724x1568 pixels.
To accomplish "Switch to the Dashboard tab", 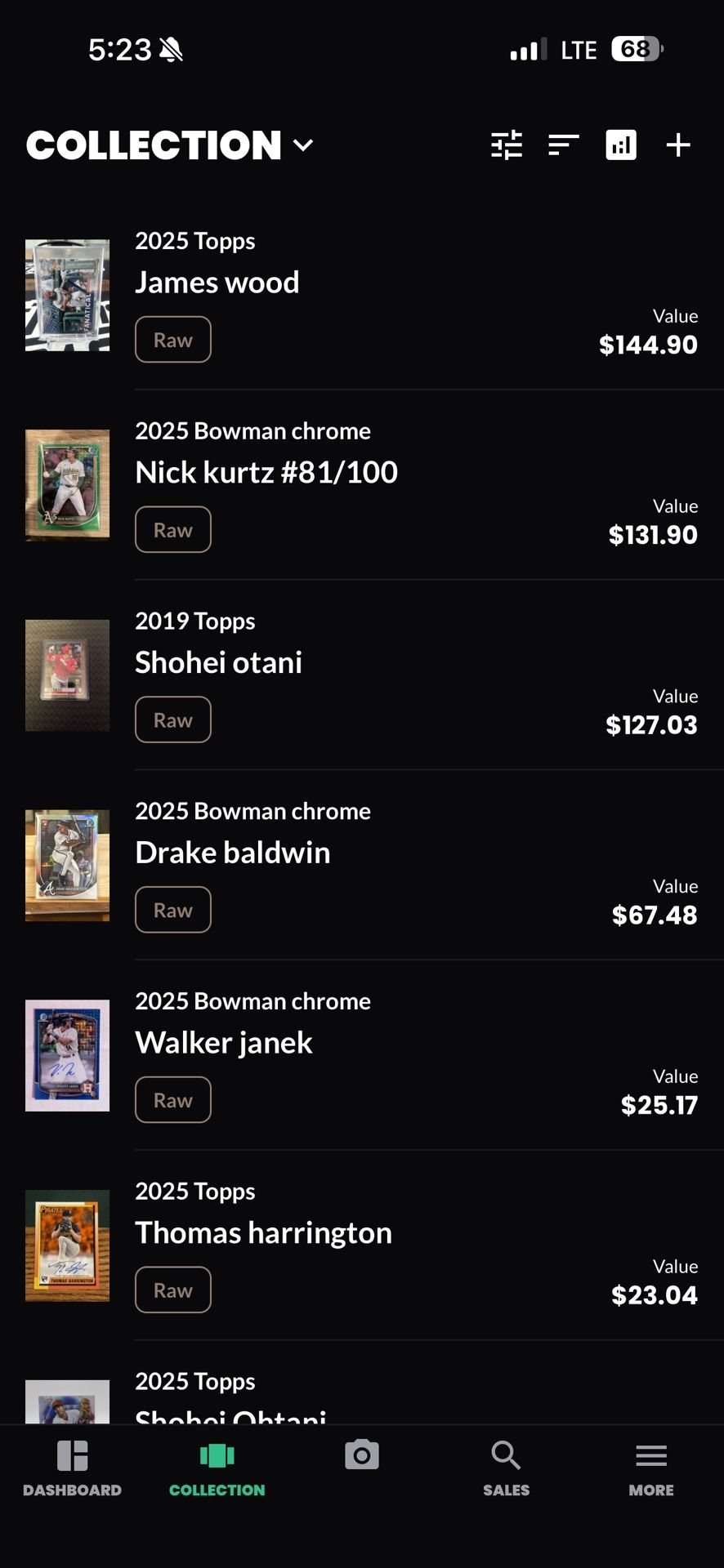I will click(72, 1468).
